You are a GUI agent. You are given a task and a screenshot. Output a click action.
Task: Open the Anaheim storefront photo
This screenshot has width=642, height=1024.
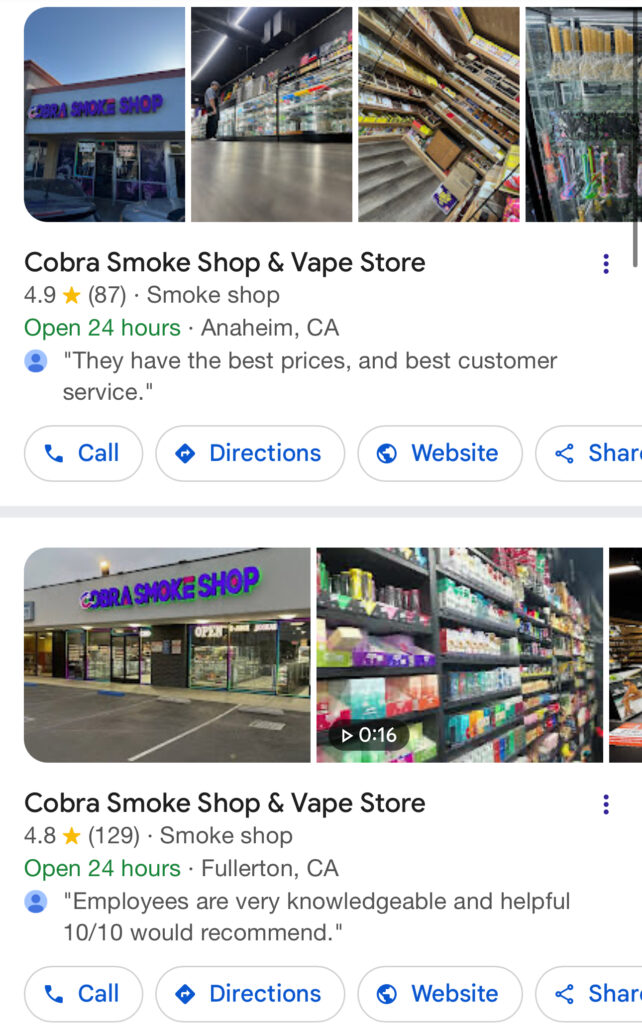click(104, 114)
